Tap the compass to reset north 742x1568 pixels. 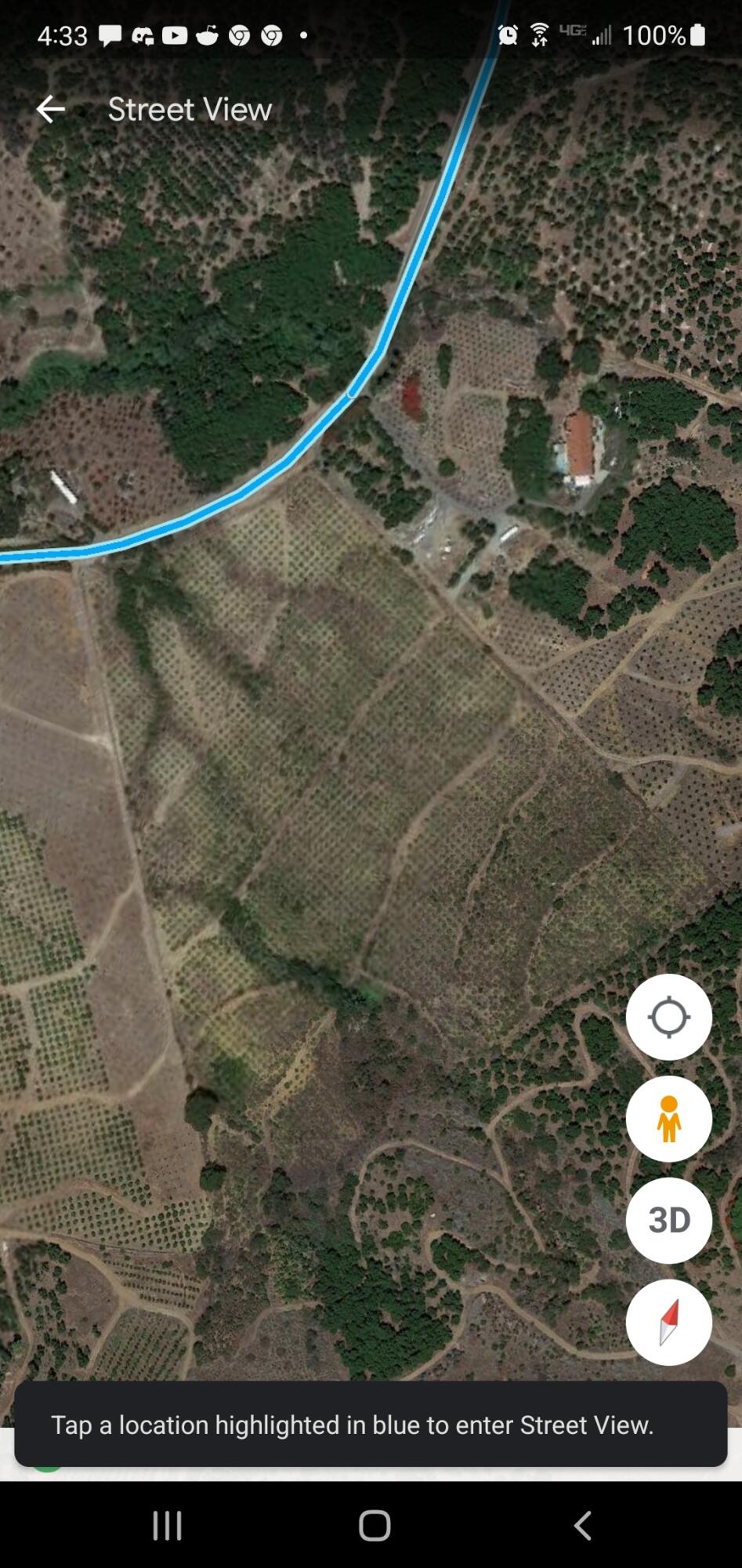tap(668, 1322)
